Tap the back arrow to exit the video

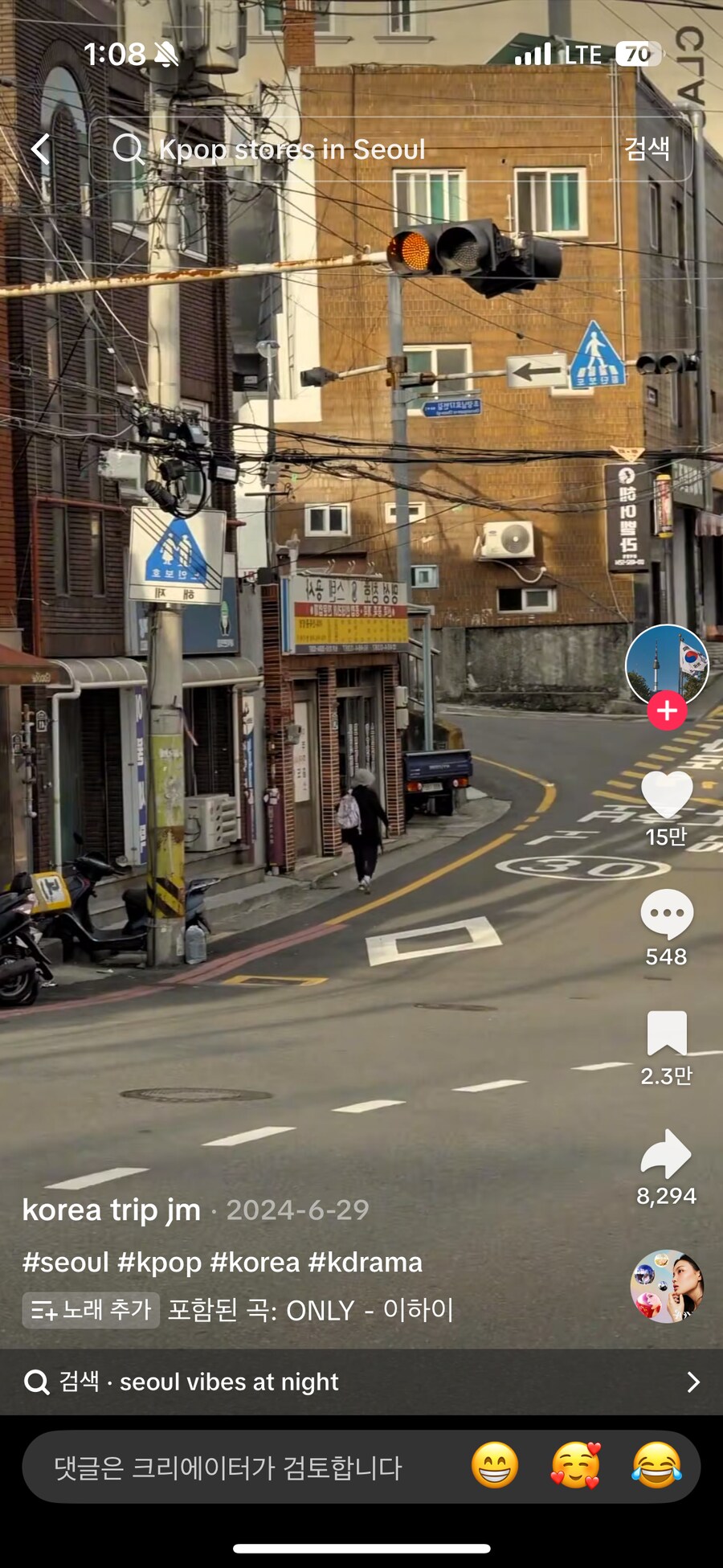point(41,149)
